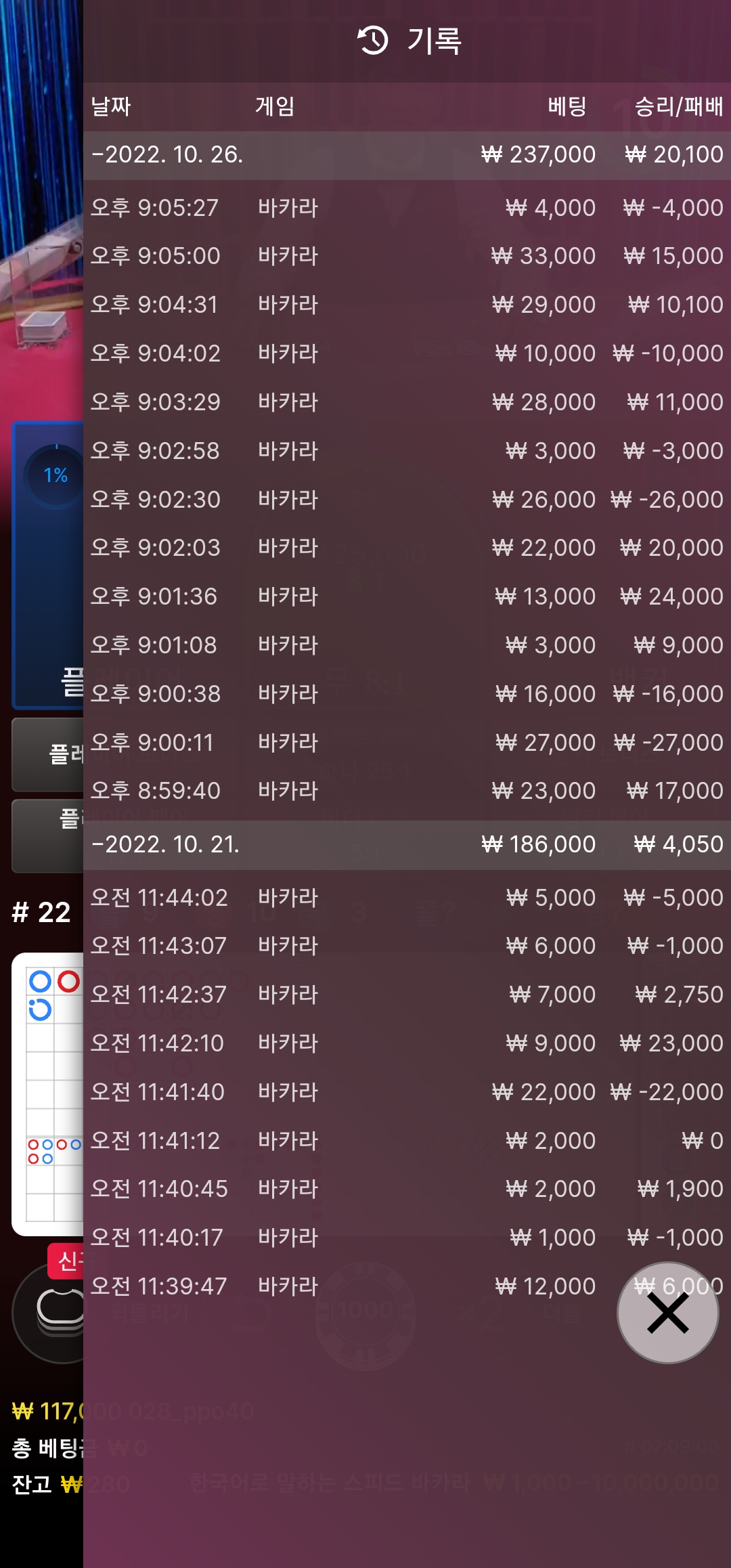This screenshot has height=1568, width=731.
Task: Open the 오후 9:00:11 baccarat round
Action: point(406,743)
